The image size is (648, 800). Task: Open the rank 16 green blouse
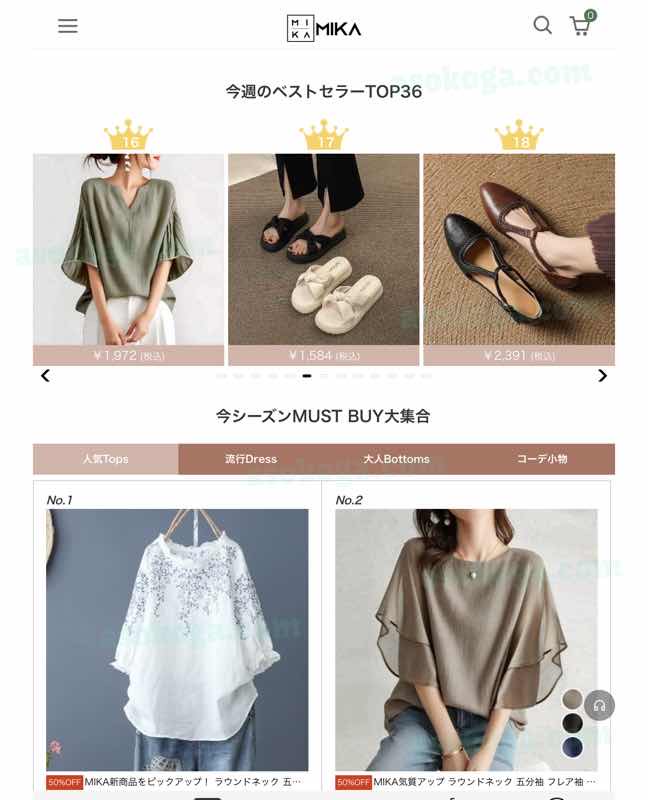point(128,250)
